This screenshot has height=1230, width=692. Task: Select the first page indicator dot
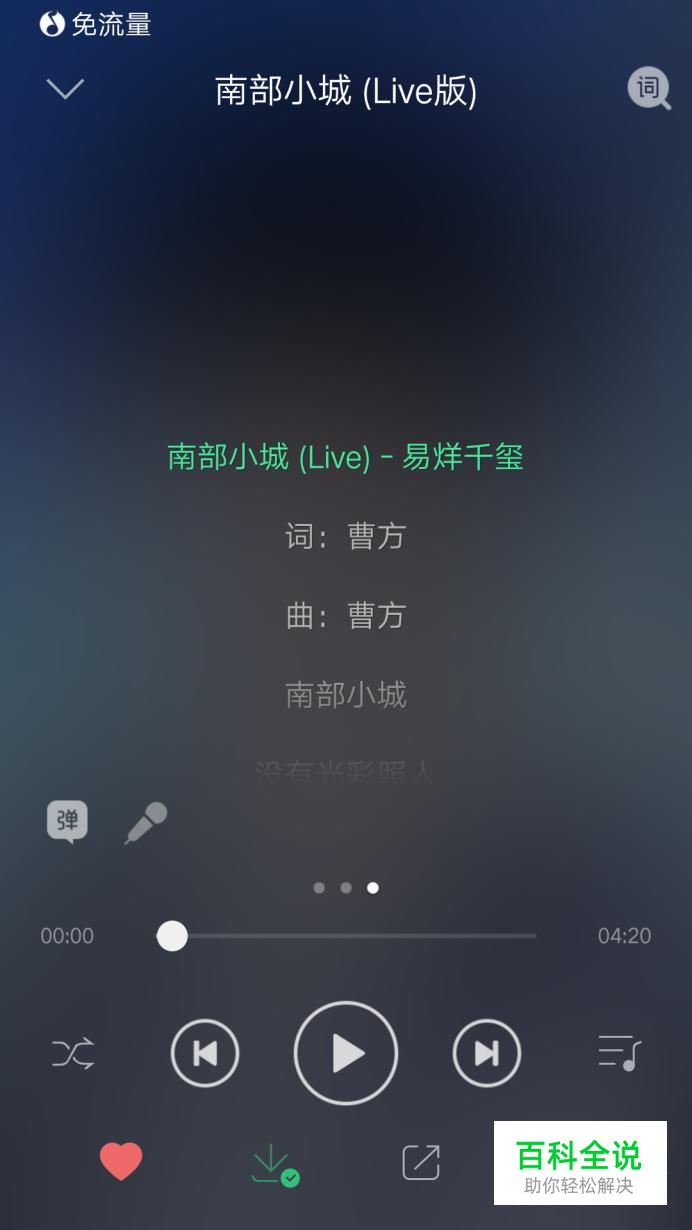point(319,888)
